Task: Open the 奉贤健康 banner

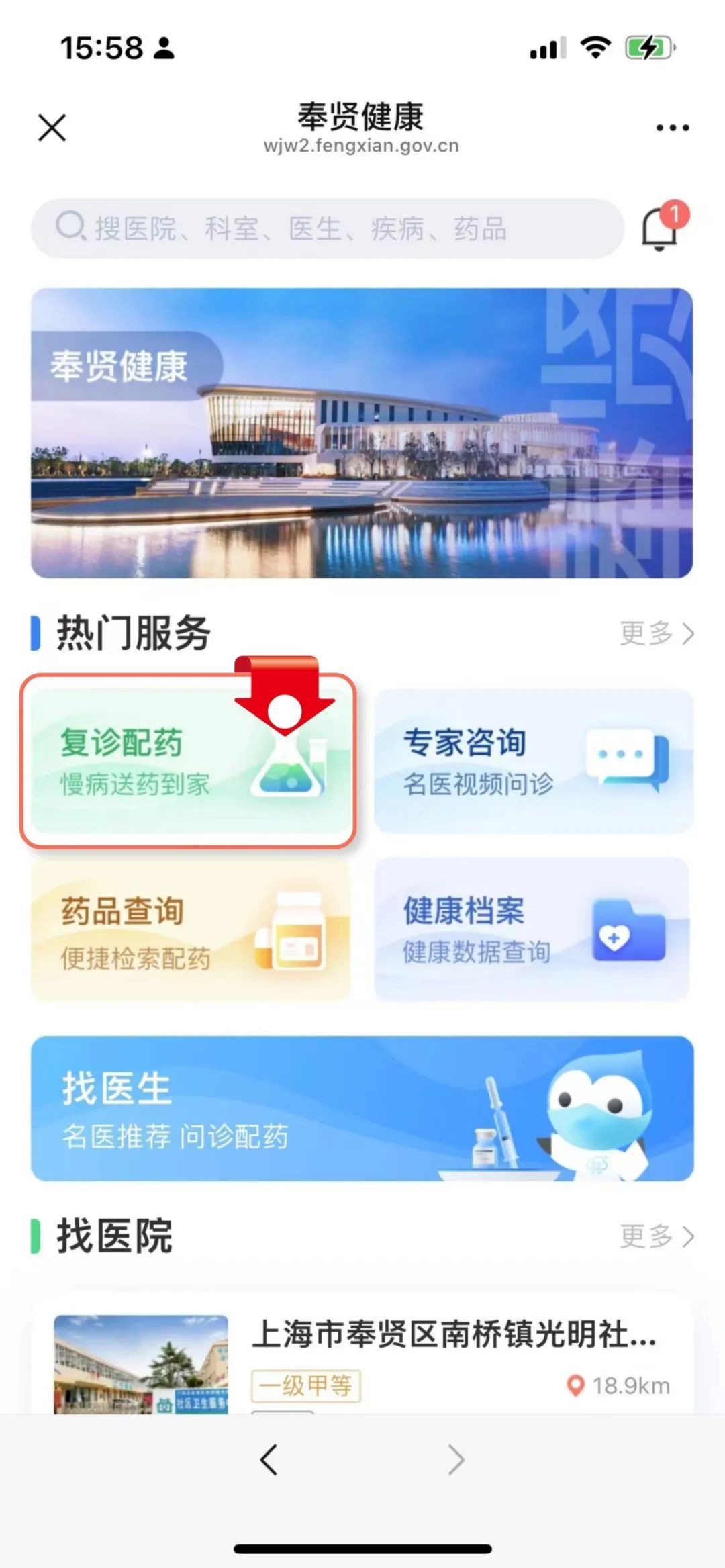Action: tap(362, 433)
